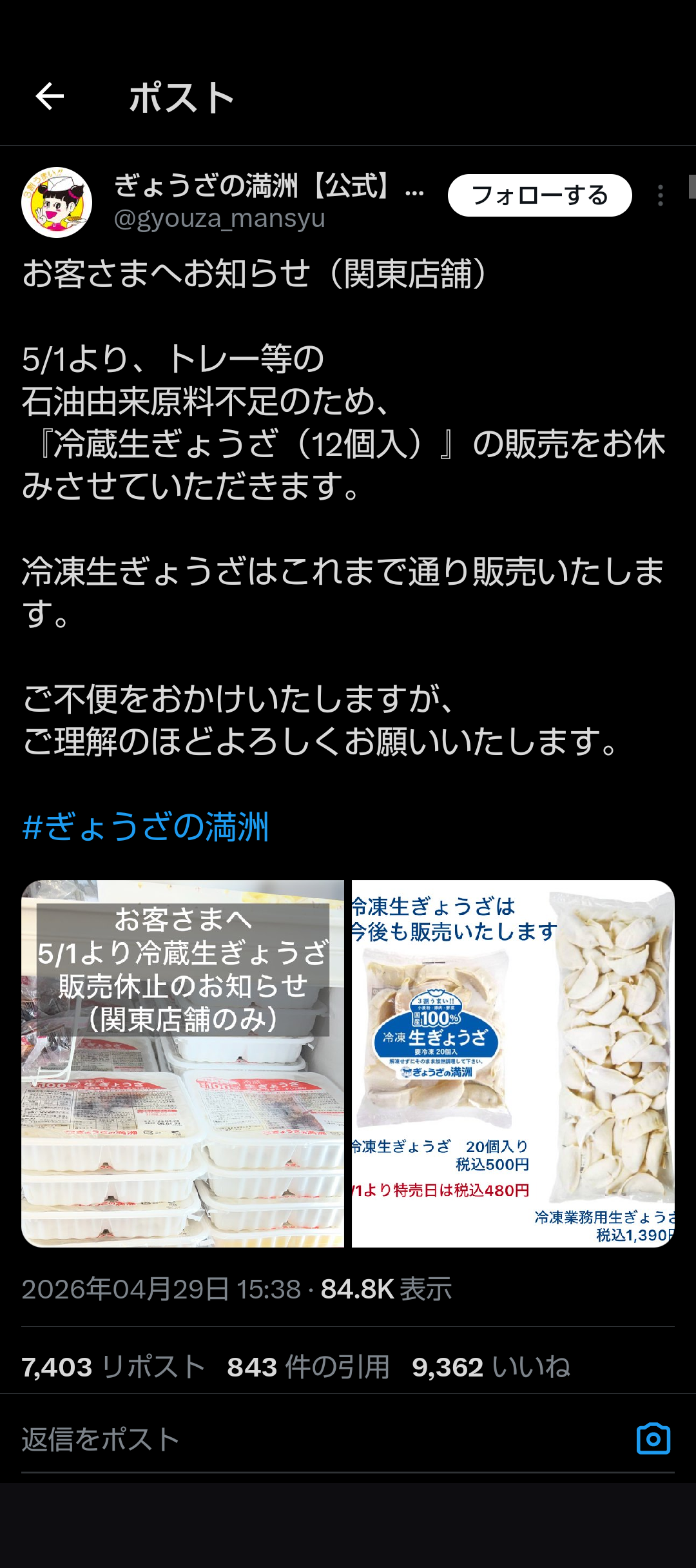
Task: View the 冷凍生ぎょうざ product image
Action: click(x=512, y=1064)
